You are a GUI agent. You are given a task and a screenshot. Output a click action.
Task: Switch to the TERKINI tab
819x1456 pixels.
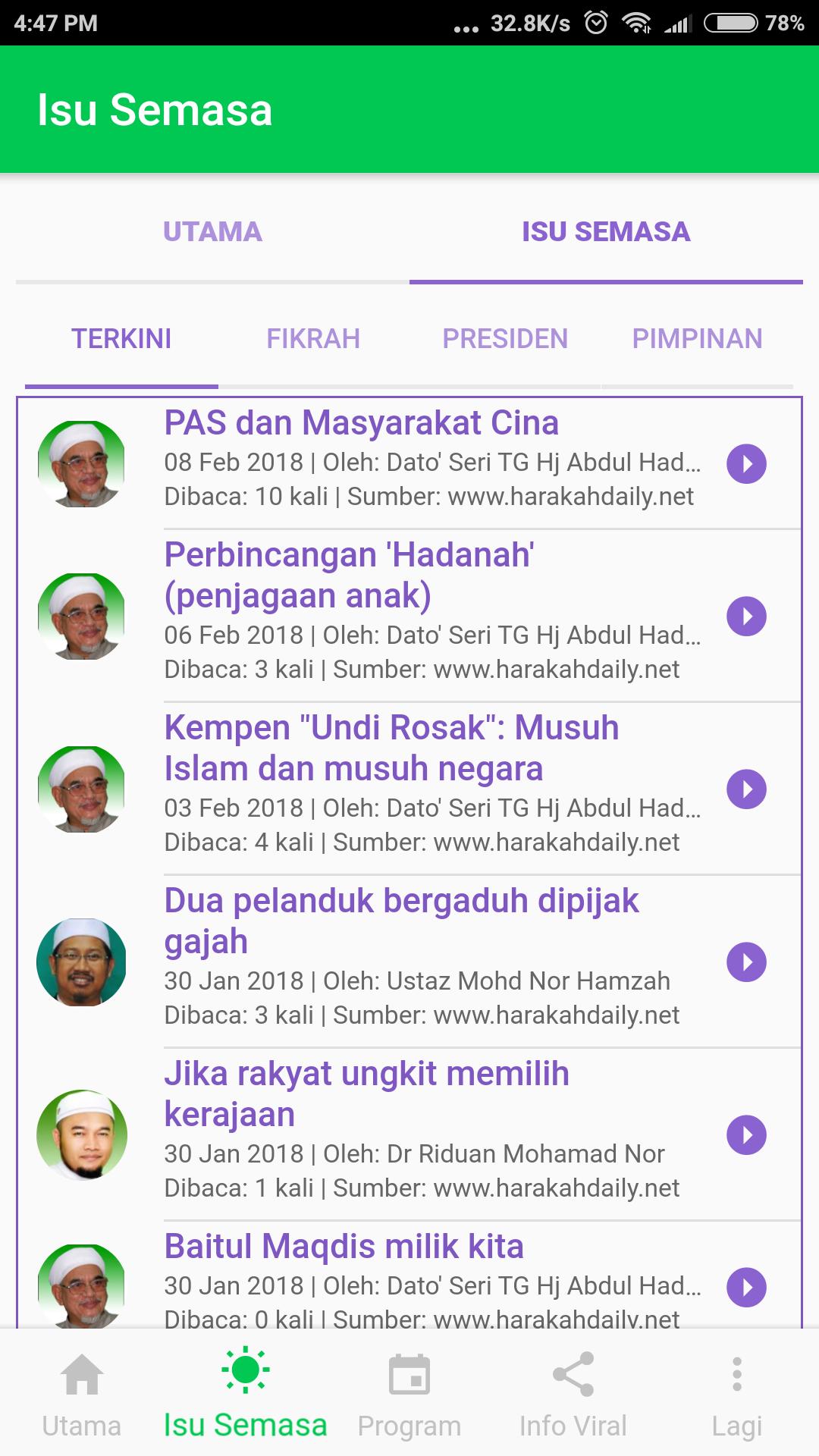coord(121,339)
